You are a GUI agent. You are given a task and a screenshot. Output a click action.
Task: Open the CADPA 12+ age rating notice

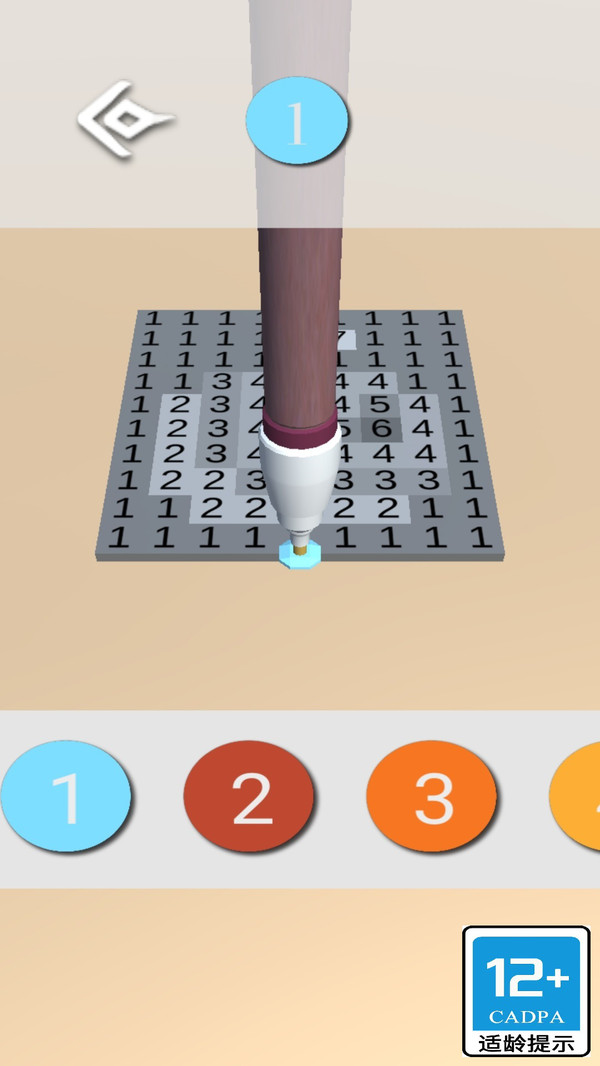525,990
